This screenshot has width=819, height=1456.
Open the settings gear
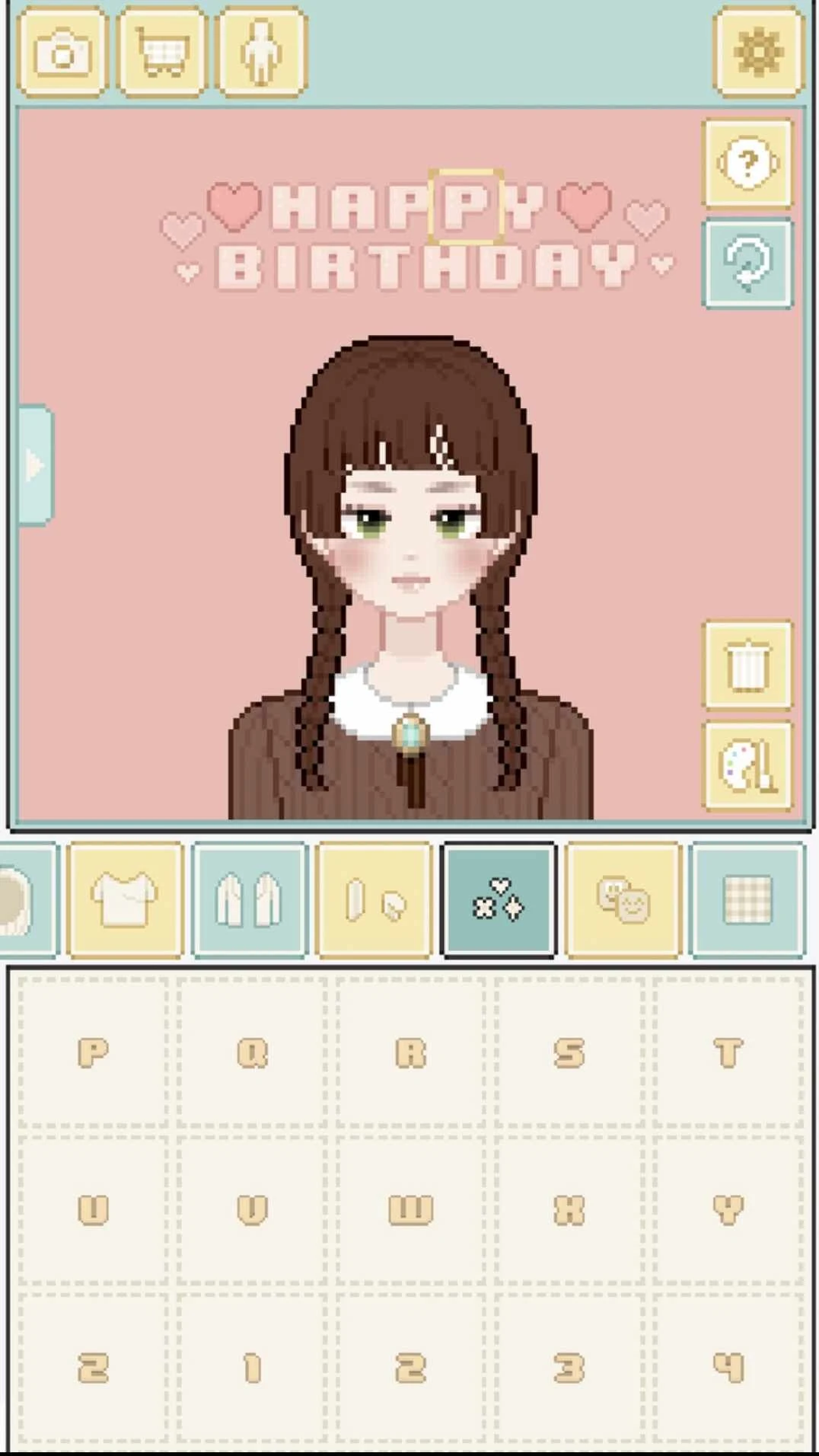[x=758, y=52]
